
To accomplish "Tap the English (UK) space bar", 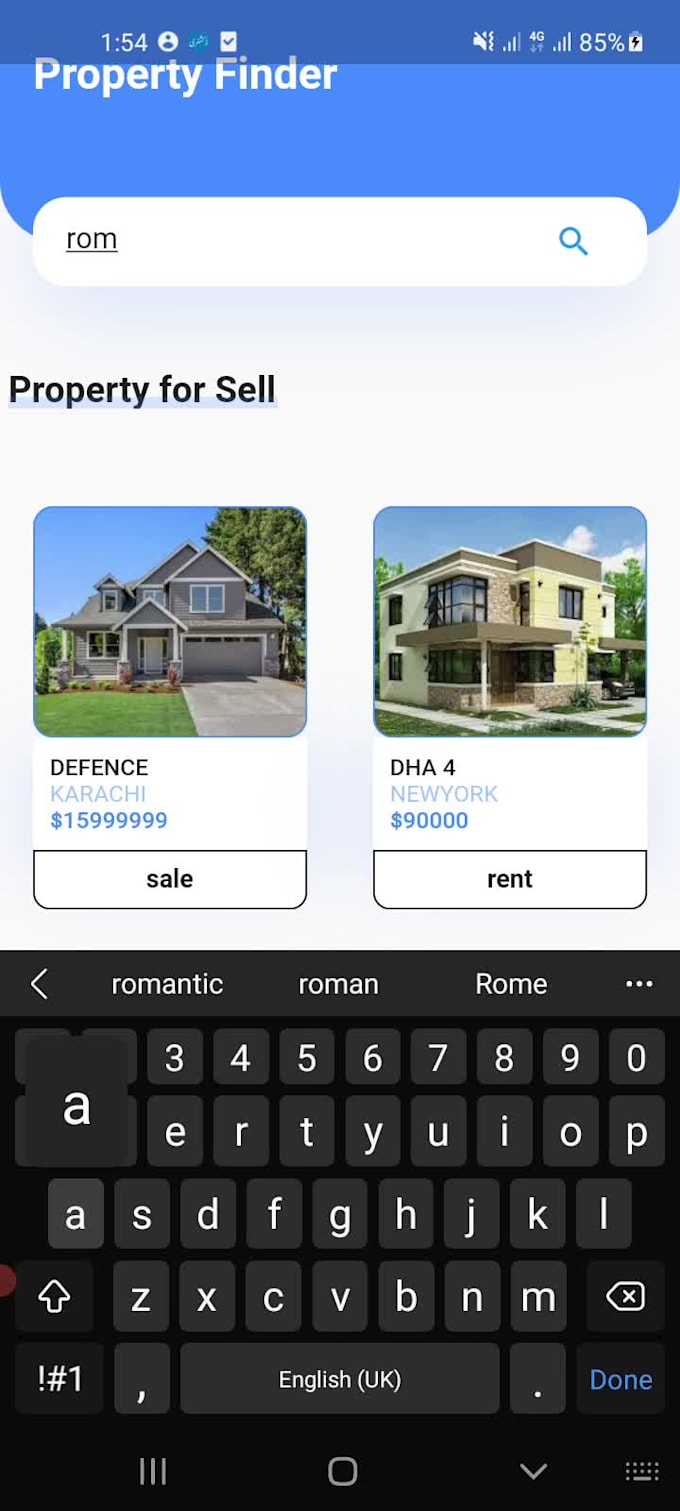I will (x=340, y=1379).
